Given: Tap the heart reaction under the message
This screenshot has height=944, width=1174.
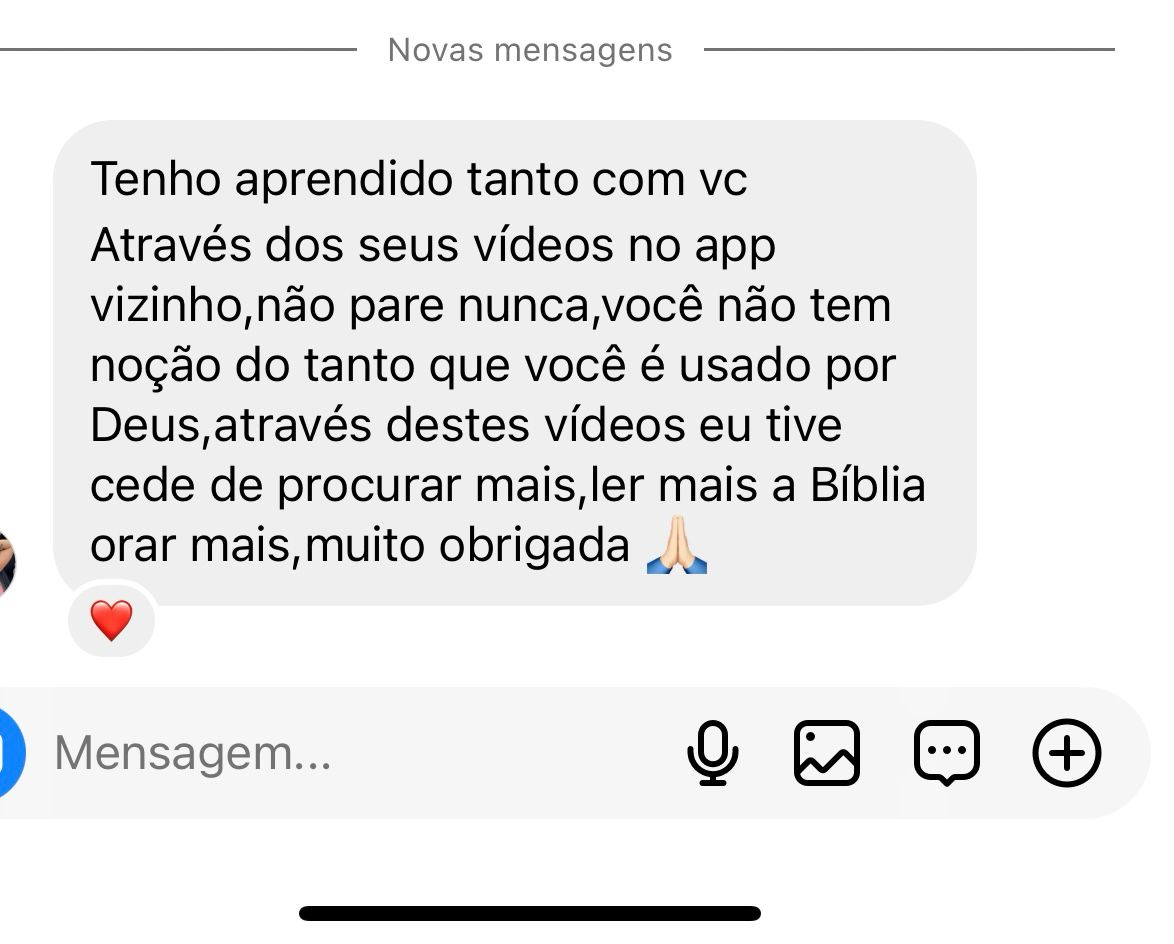Looking at the screenshot, I should (x=111, y=621).
